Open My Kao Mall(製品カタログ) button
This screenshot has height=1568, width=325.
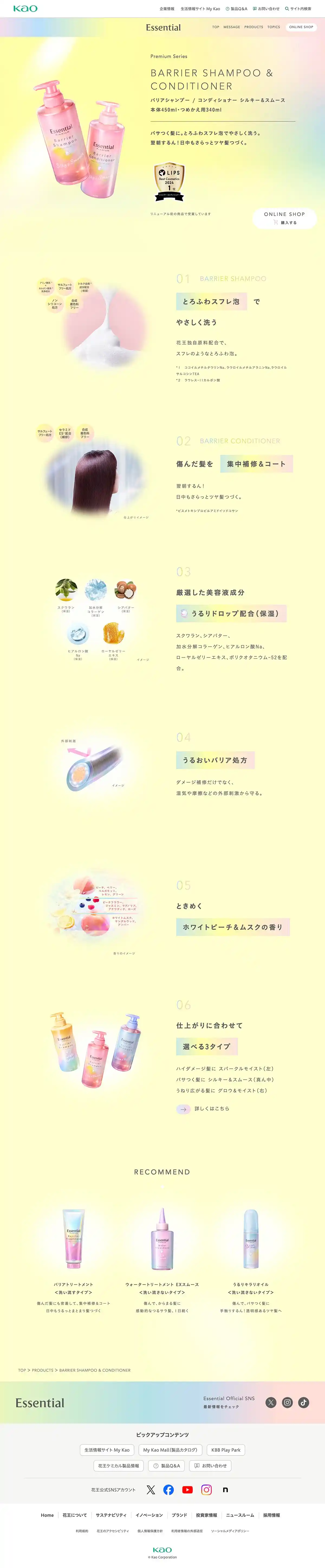coord(170,1450)
